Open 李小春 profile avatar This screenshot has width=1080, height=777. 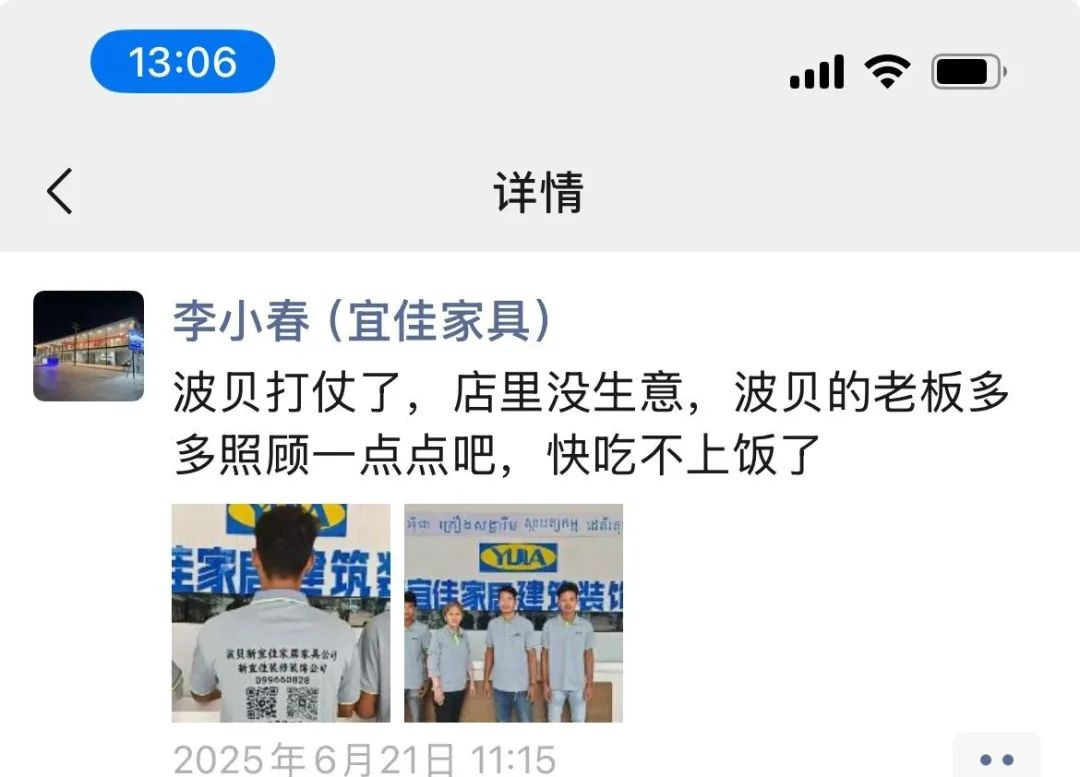point(88,346)
